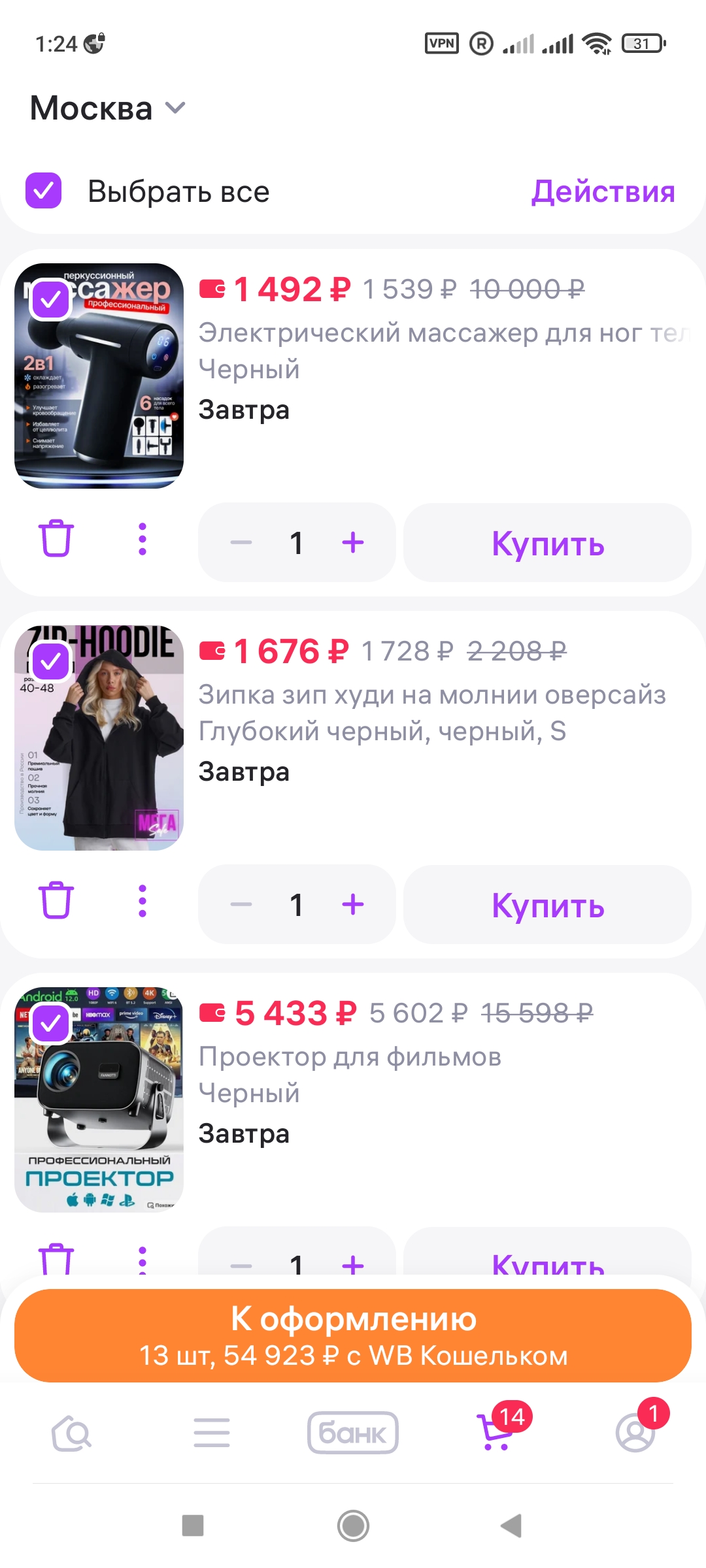Open more options for the массажер
The width and height of the screenshot is (706, 1568).
click(x=143, y=540)
